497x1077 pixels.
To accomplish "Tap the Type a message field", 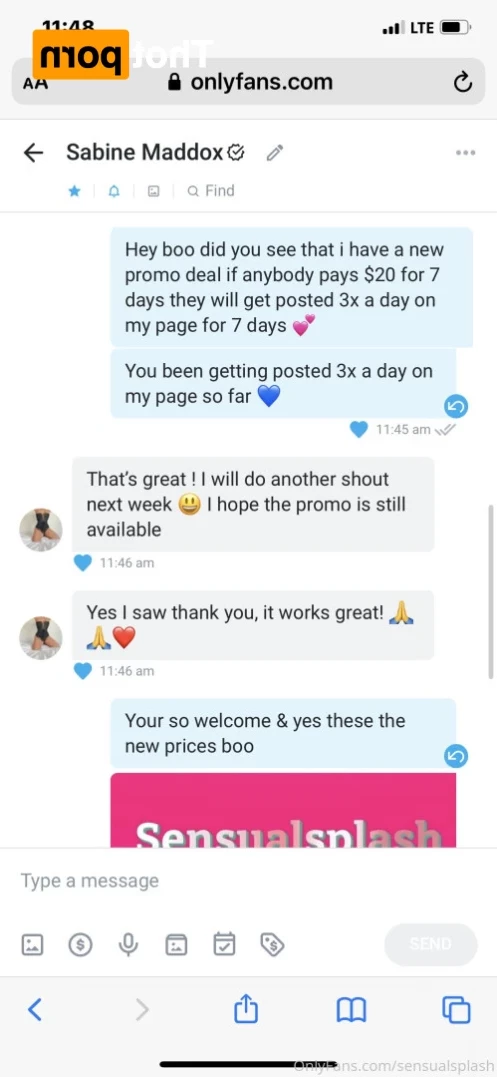I will click(x=248, y=881).
